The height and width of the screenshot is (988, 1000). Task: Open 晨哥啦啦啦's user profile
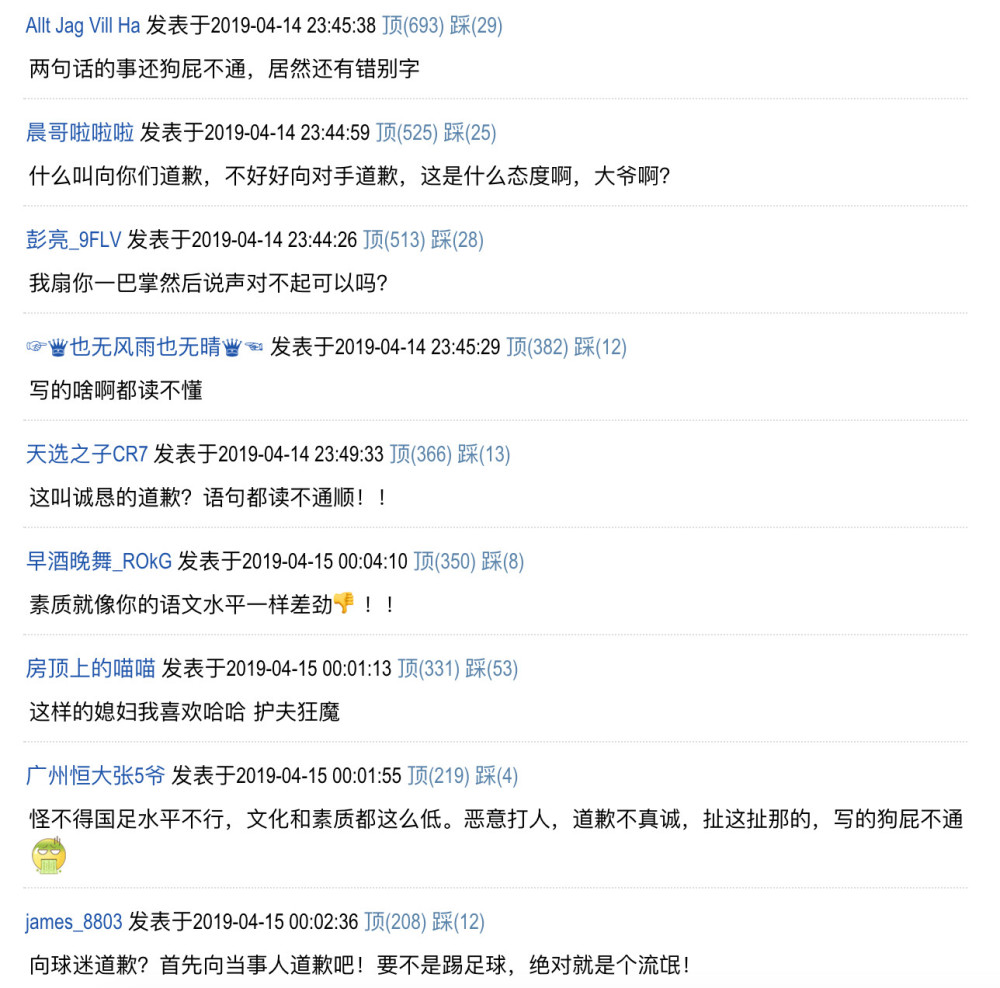click(80, 133)
